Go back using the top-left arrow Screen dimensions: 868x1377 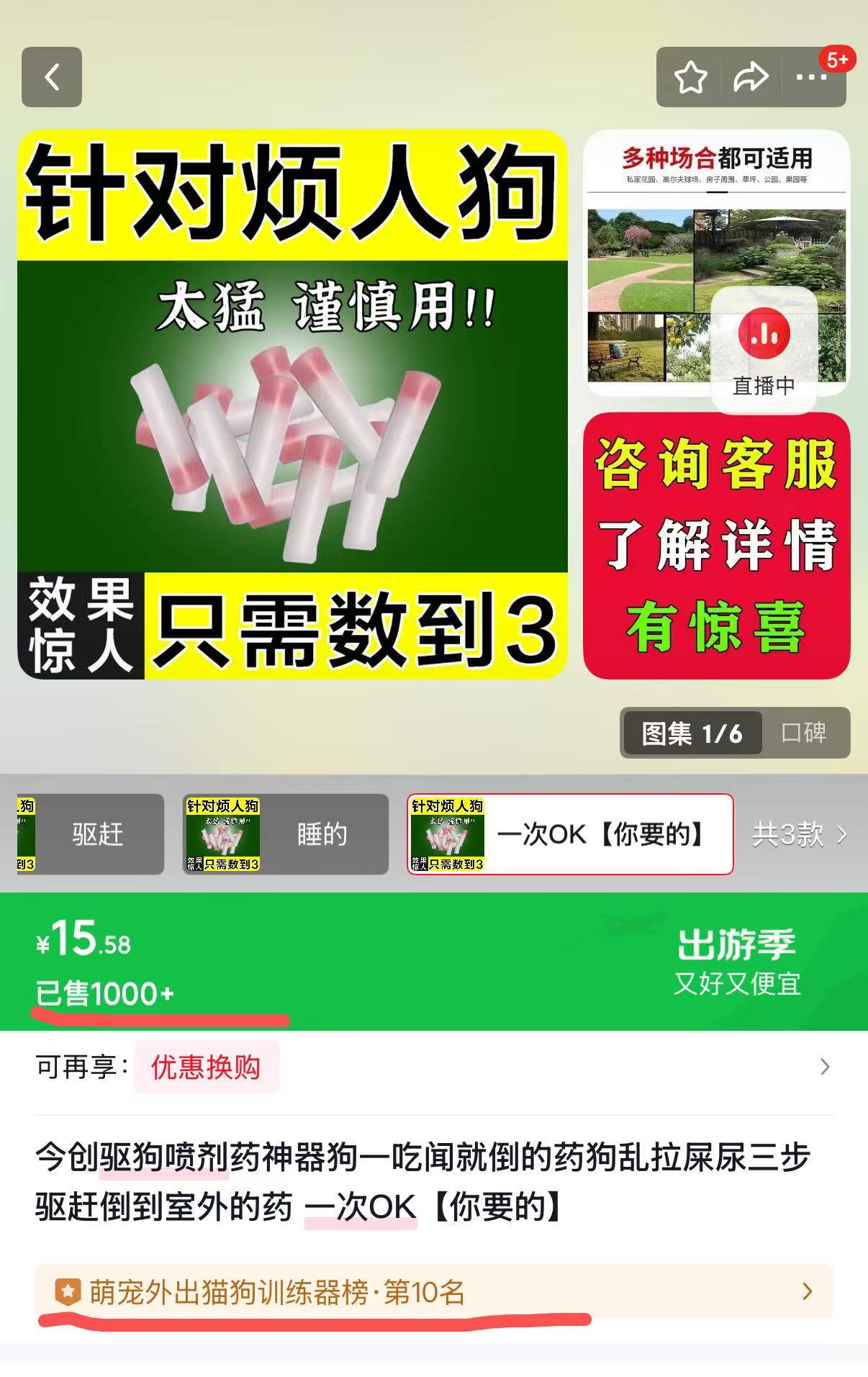[52, 77]
